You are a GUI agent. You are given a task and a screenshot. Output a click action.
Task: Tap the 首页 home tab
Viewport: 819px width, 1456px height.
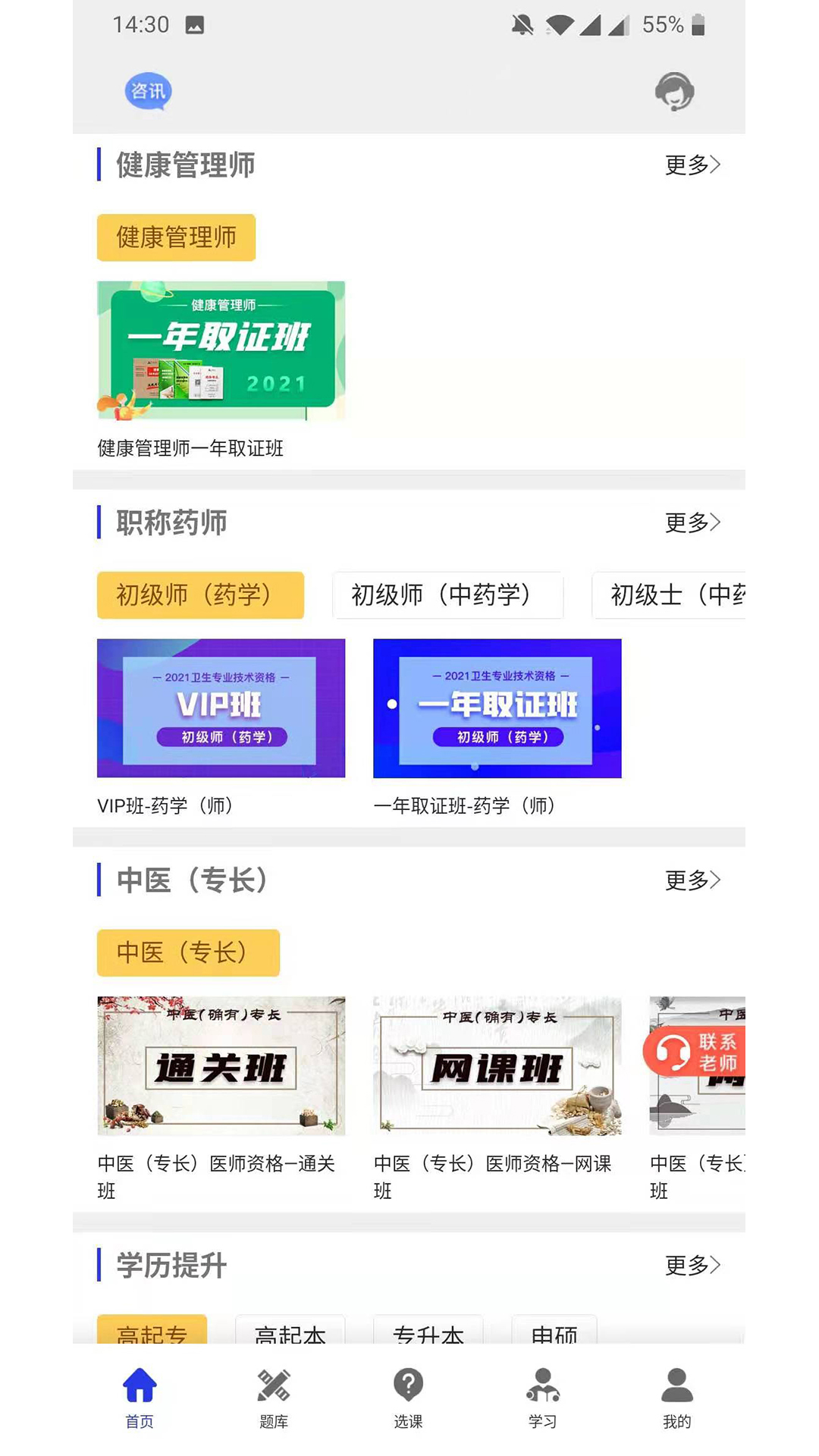[x=140, y=1399]
